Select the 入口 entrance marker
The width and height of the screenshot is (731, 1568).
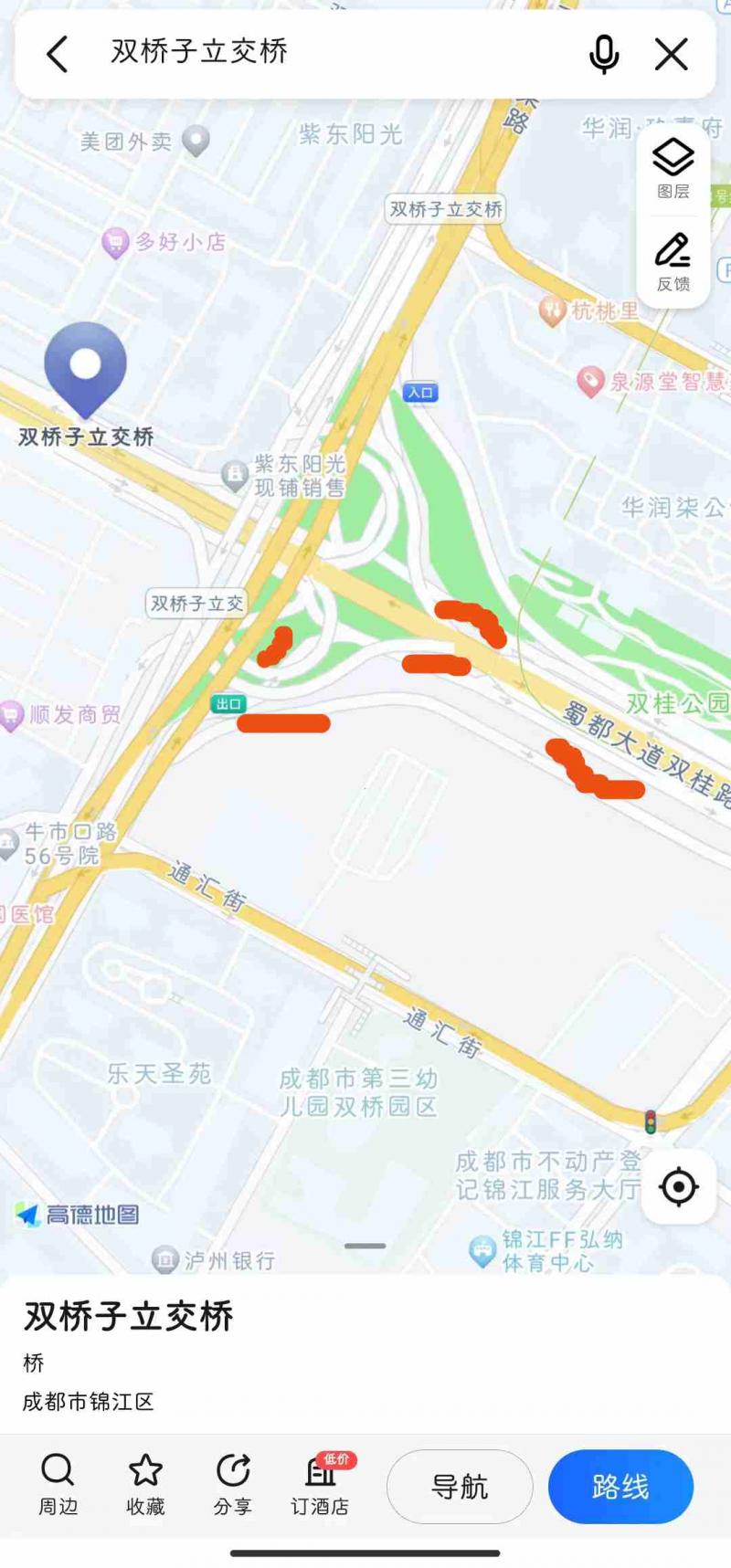click(x=421, y=393)
